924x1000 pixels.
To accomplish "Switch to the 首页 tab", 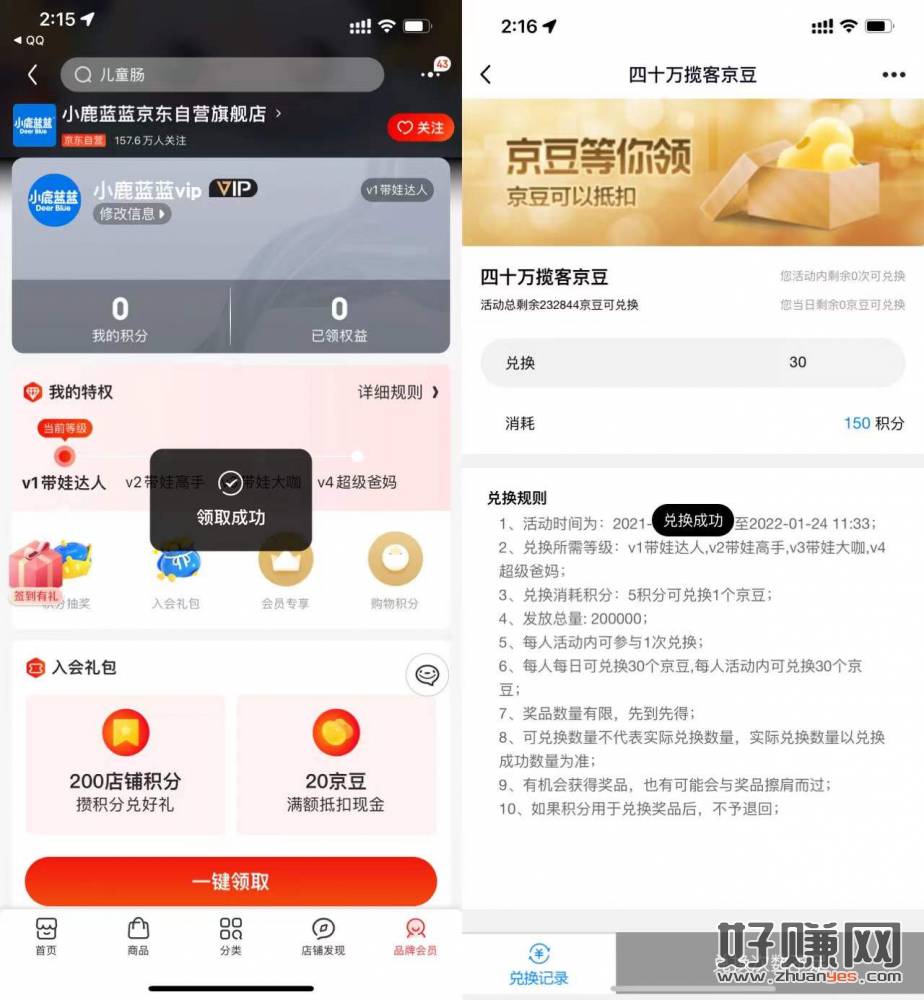I will [x=46, y=936].
